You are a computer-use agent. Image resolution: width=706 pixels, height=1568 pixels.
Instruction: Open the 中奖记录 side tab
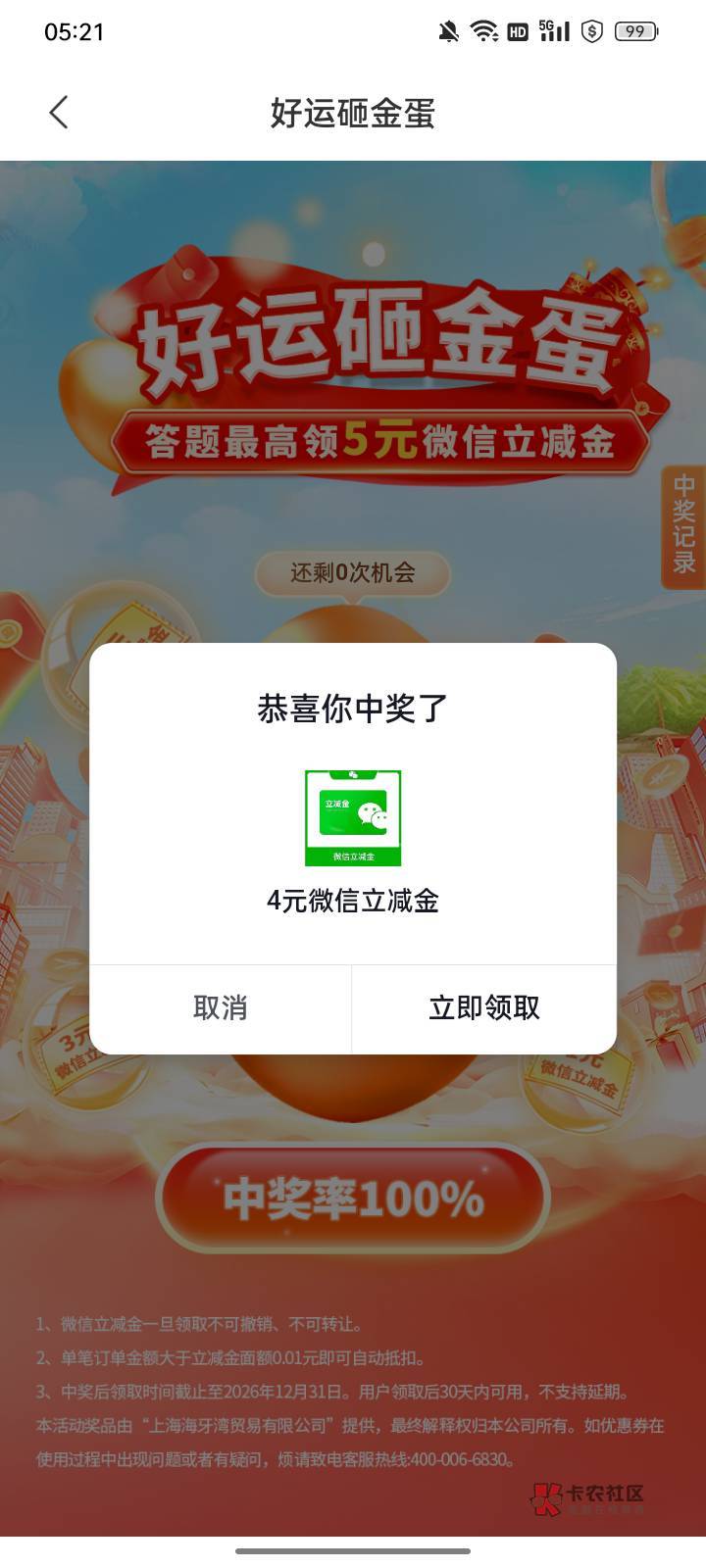coord(683,524)
